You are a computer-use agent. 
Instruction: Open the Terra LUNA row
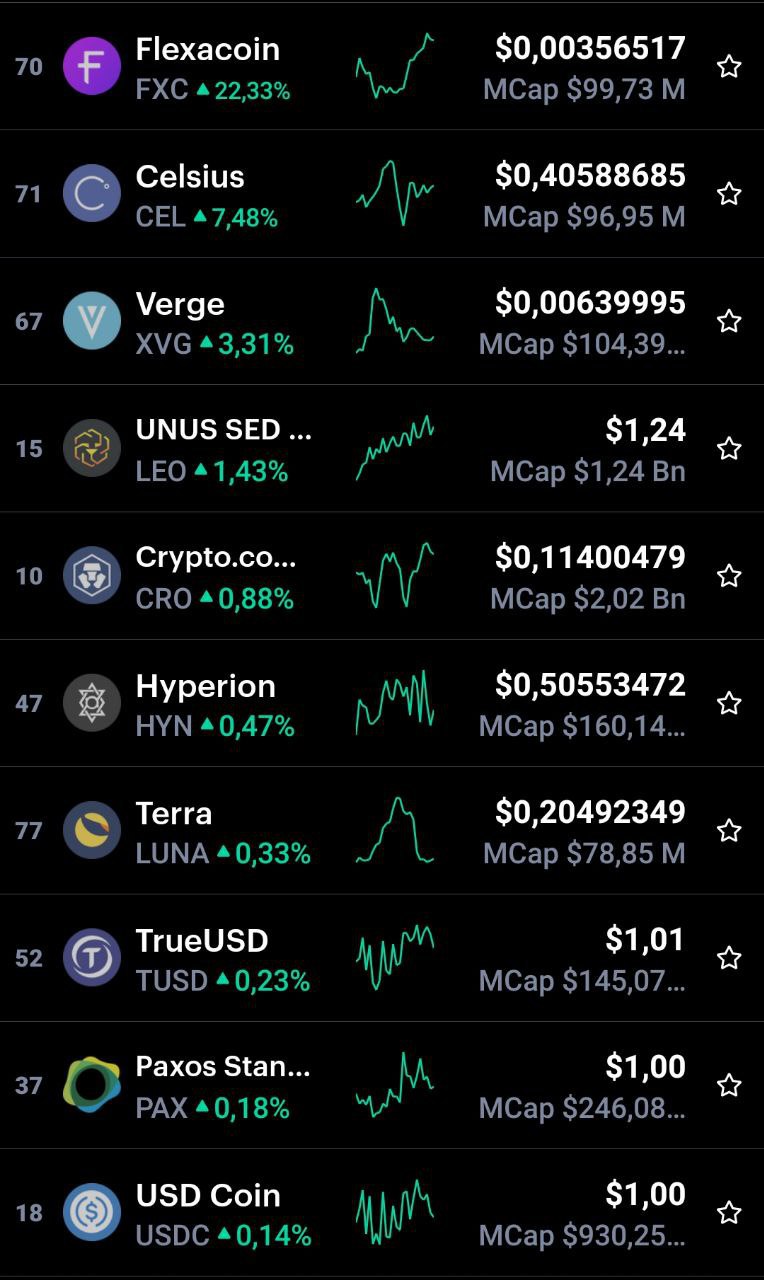382,830
